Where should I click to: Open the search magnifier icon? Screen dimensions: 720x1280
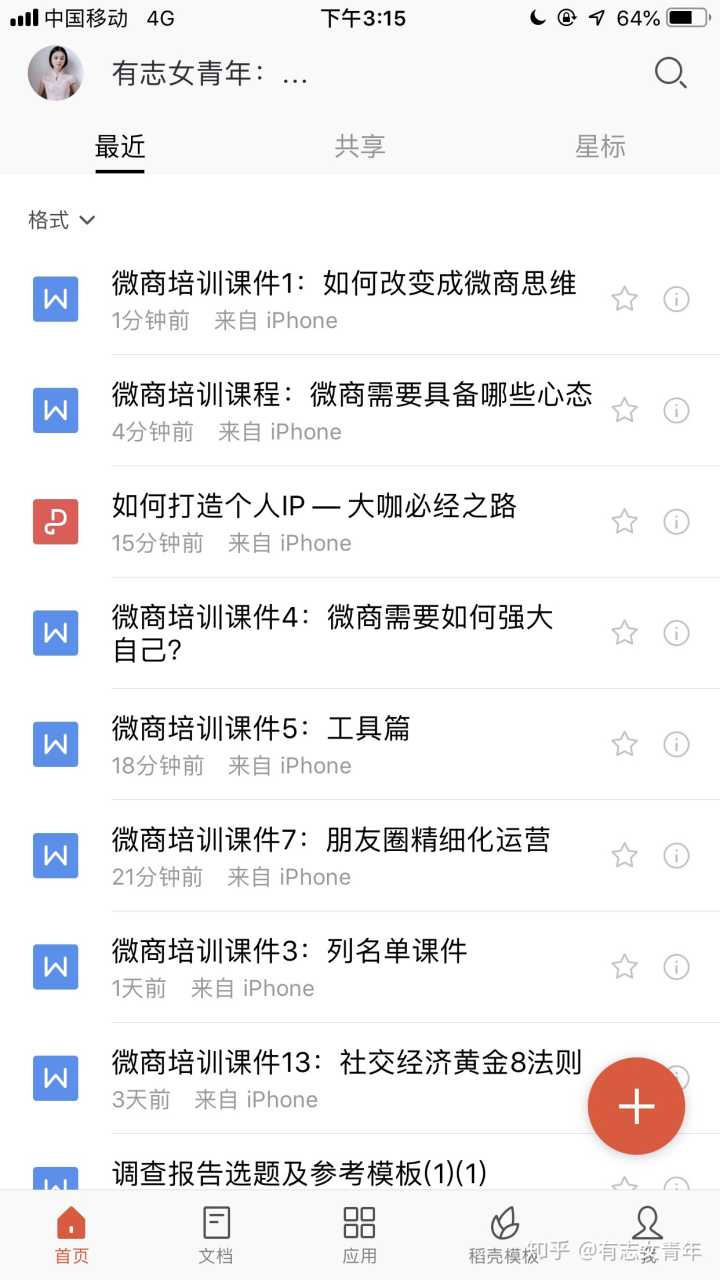(x=669, y=73)
